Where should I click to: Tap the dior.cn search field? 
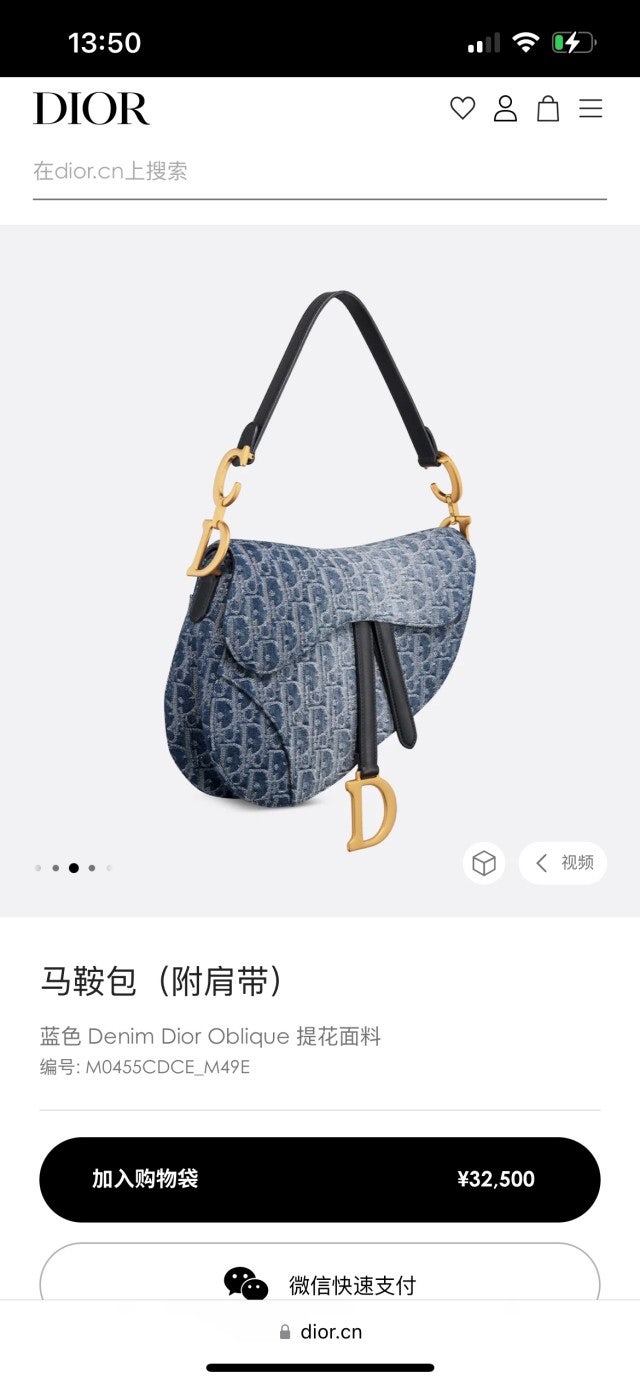[x=319, y=171]
